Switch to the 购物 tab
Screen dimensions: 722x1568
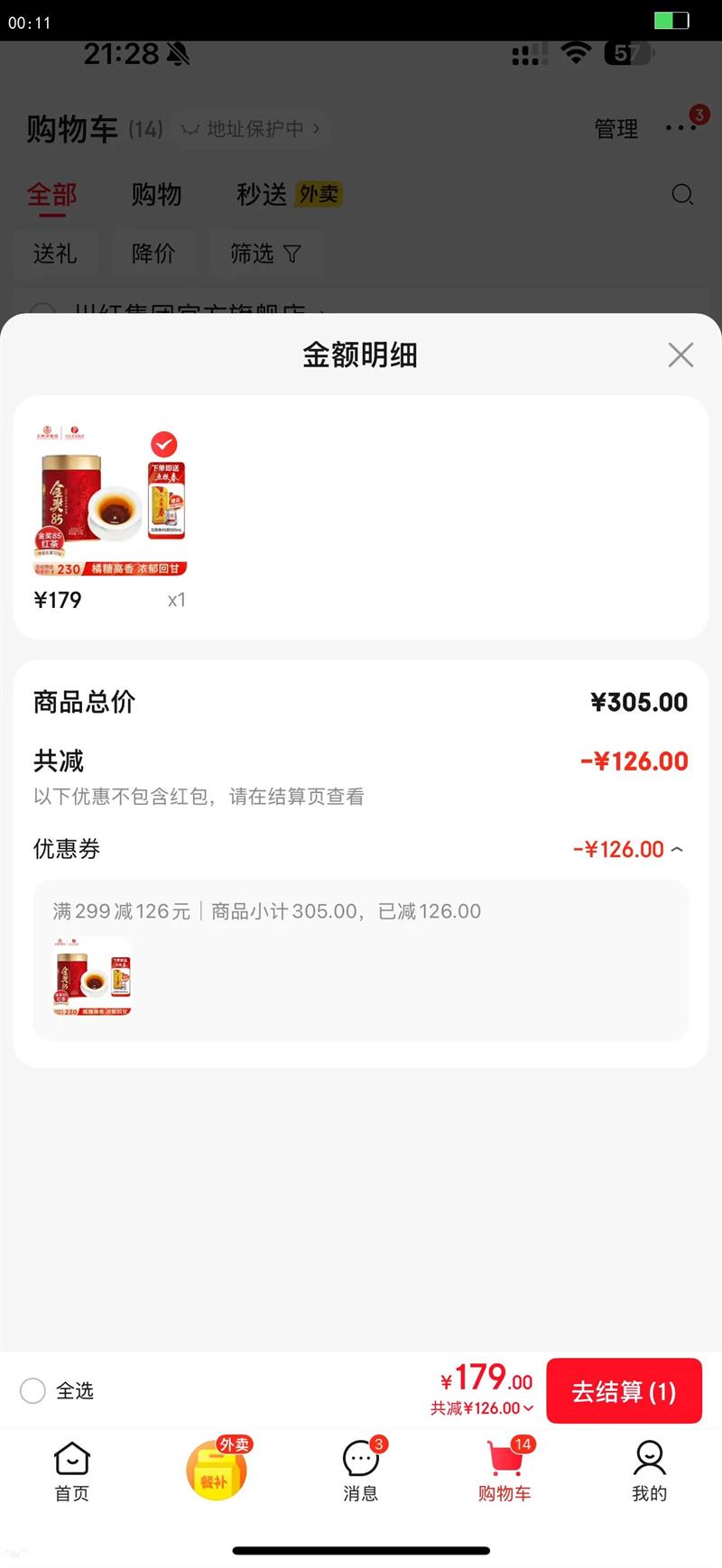click(x=157, y=195)
